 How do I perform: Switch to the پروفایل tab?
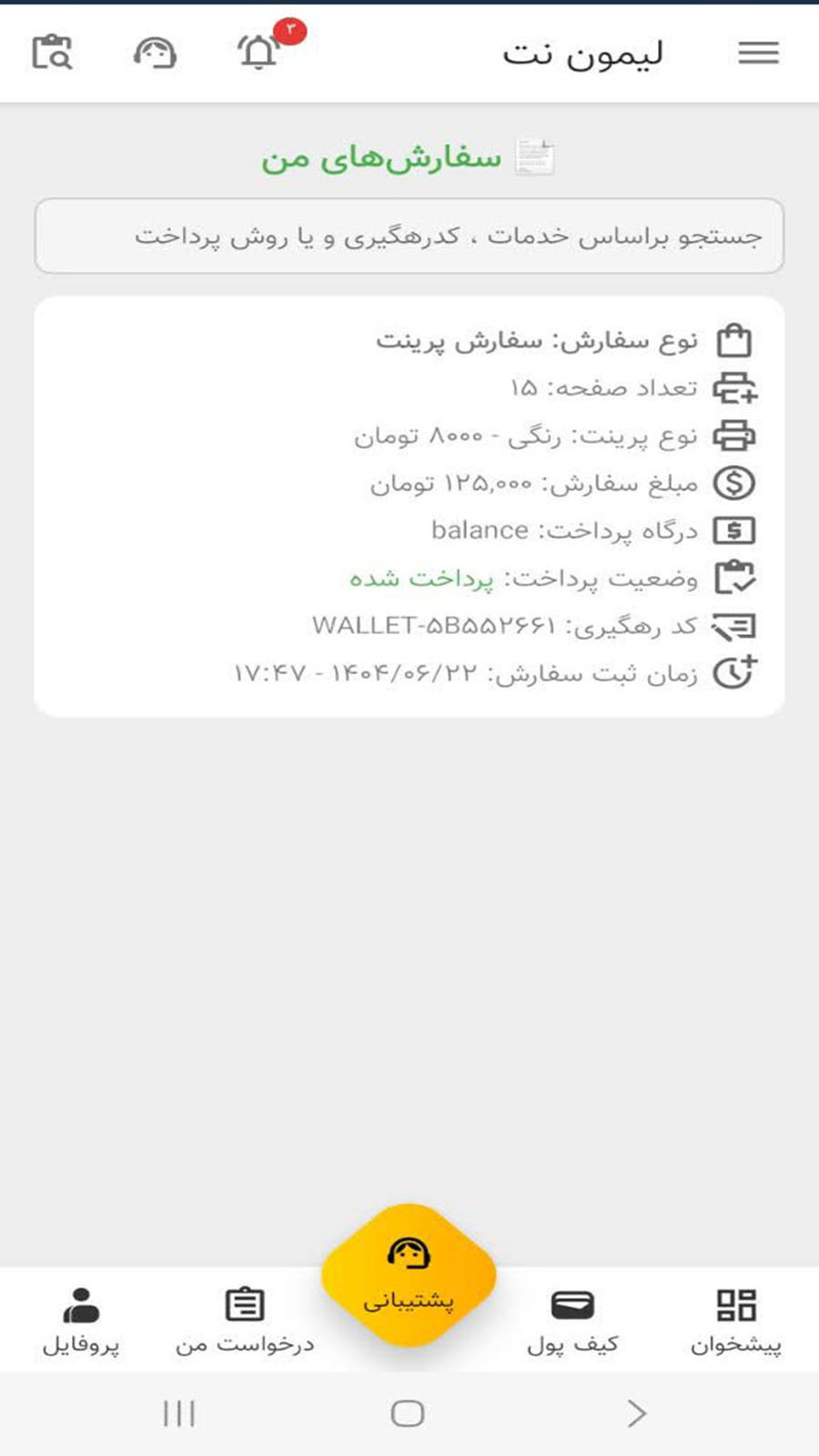(81, 1321)
